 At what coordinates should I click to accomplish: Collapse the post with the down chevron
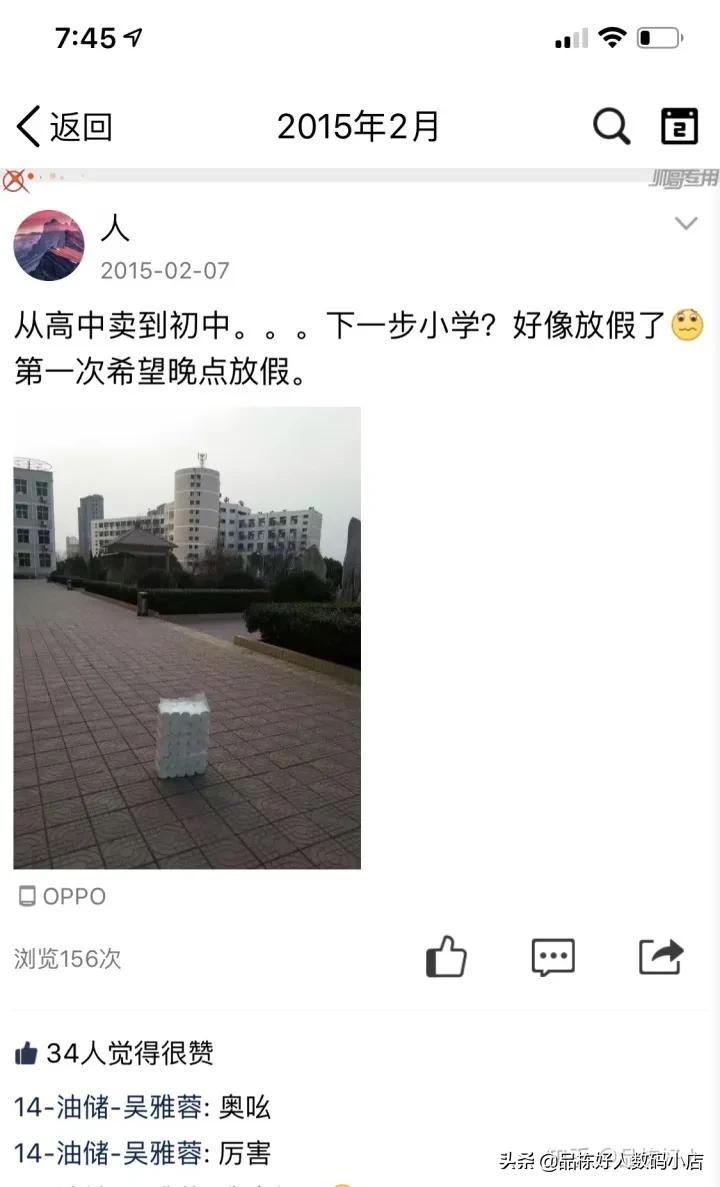(x=686, y=225)
